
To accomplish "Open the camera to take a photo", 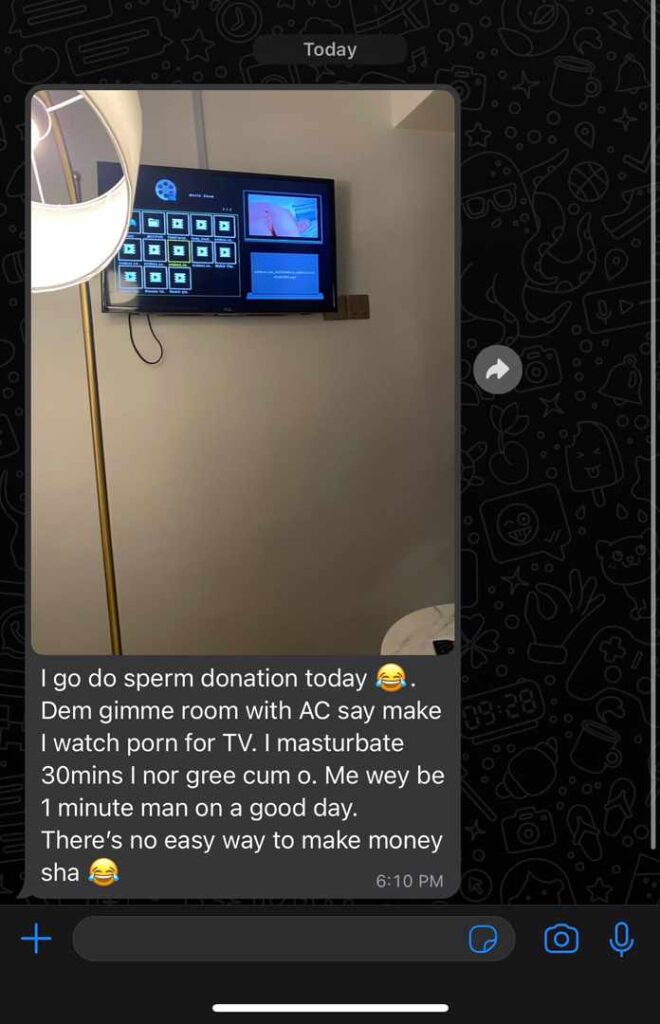I will (x=561, y=939).
